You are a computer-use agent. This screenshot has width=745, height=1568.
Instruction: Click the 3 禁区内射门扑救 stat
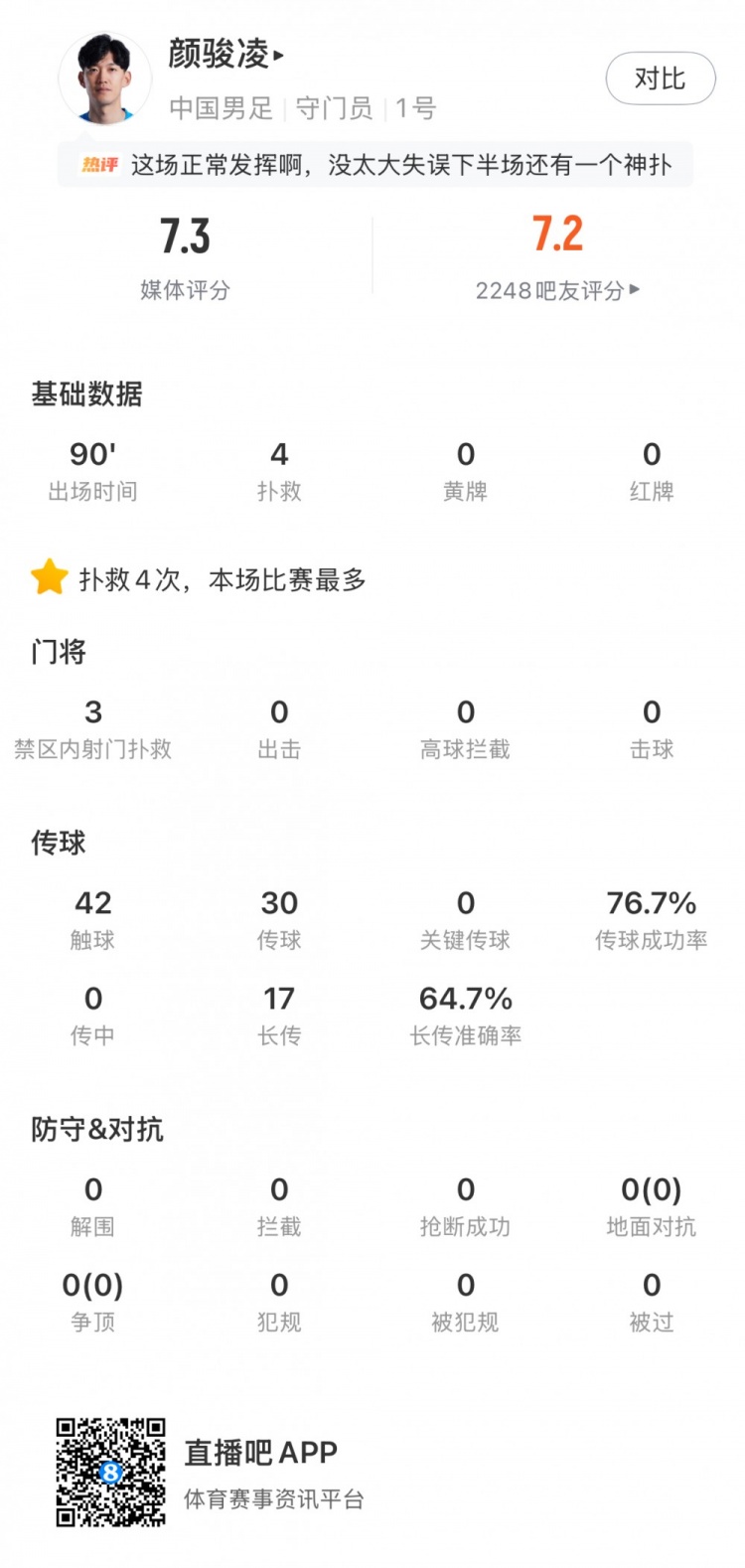[x=92, y=725]
